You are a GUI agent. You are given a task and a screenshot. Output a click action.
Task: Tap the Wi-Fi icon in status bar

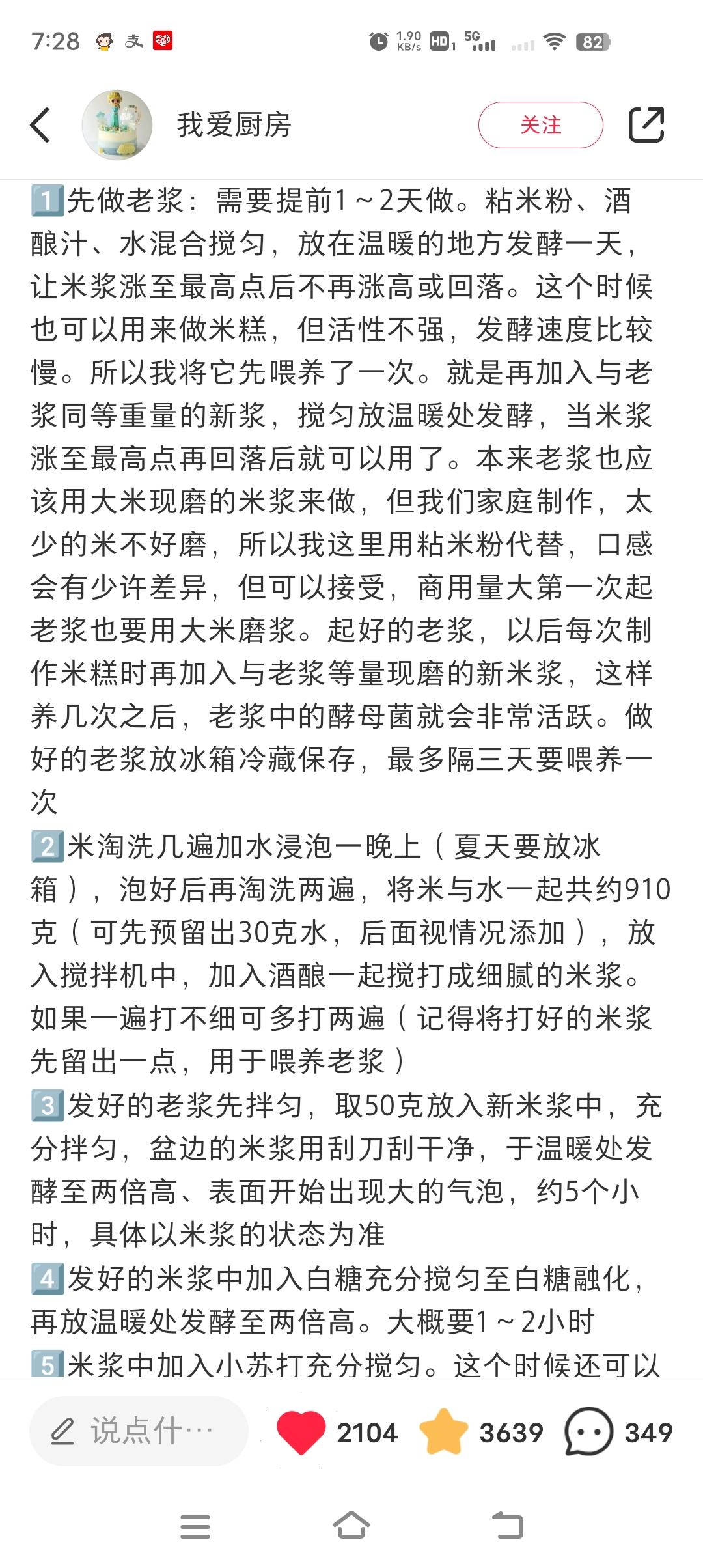554,40
